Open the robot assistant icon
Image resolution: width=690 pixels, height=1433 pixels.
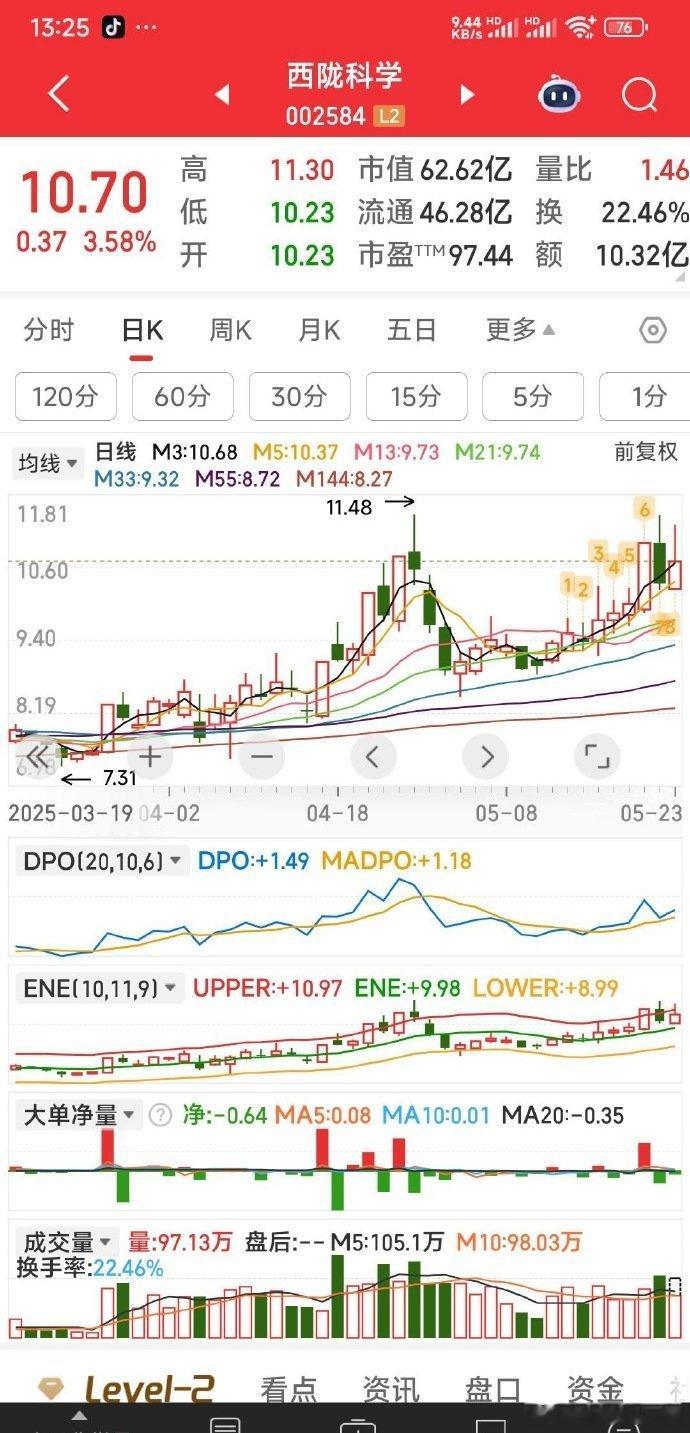tap(560, 96)
